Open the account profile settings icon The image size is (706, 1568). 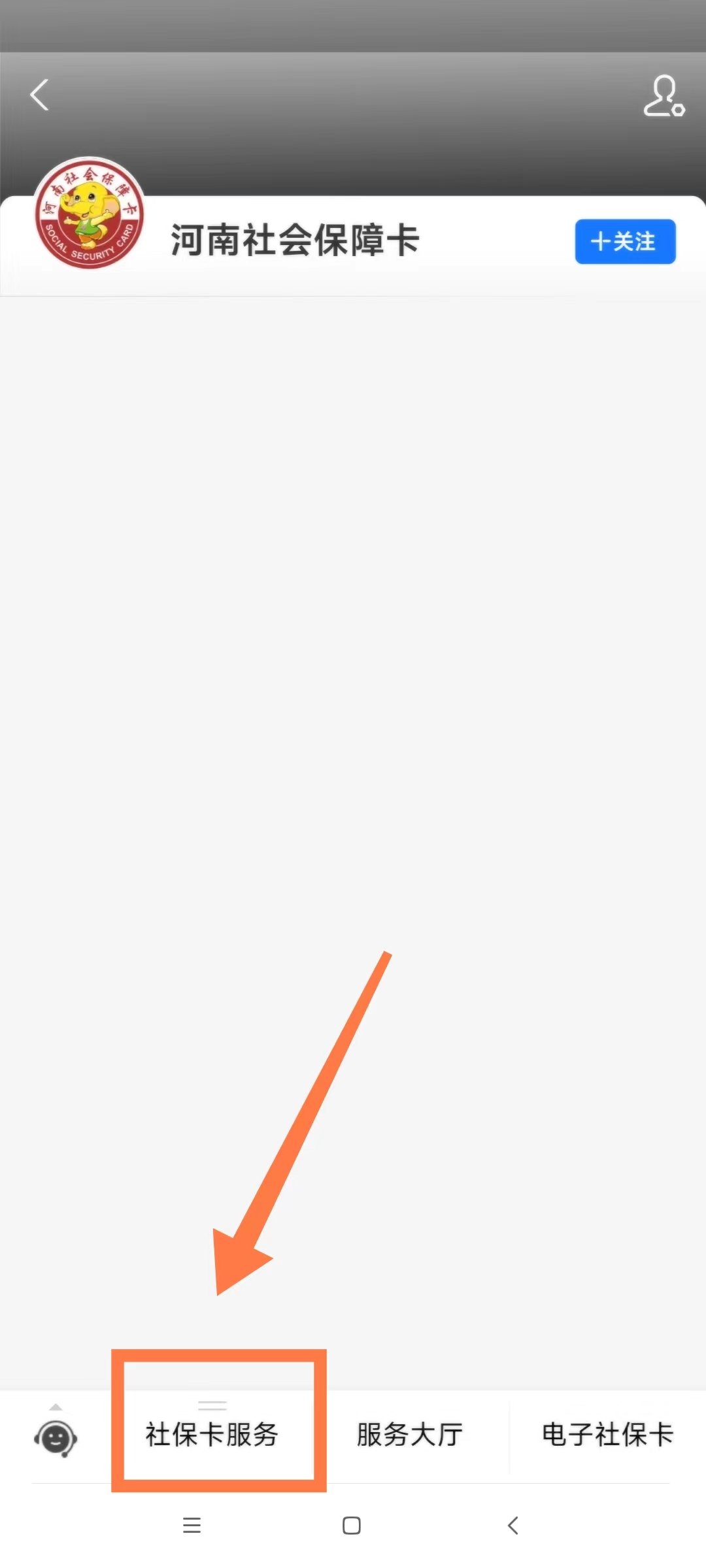664,97
